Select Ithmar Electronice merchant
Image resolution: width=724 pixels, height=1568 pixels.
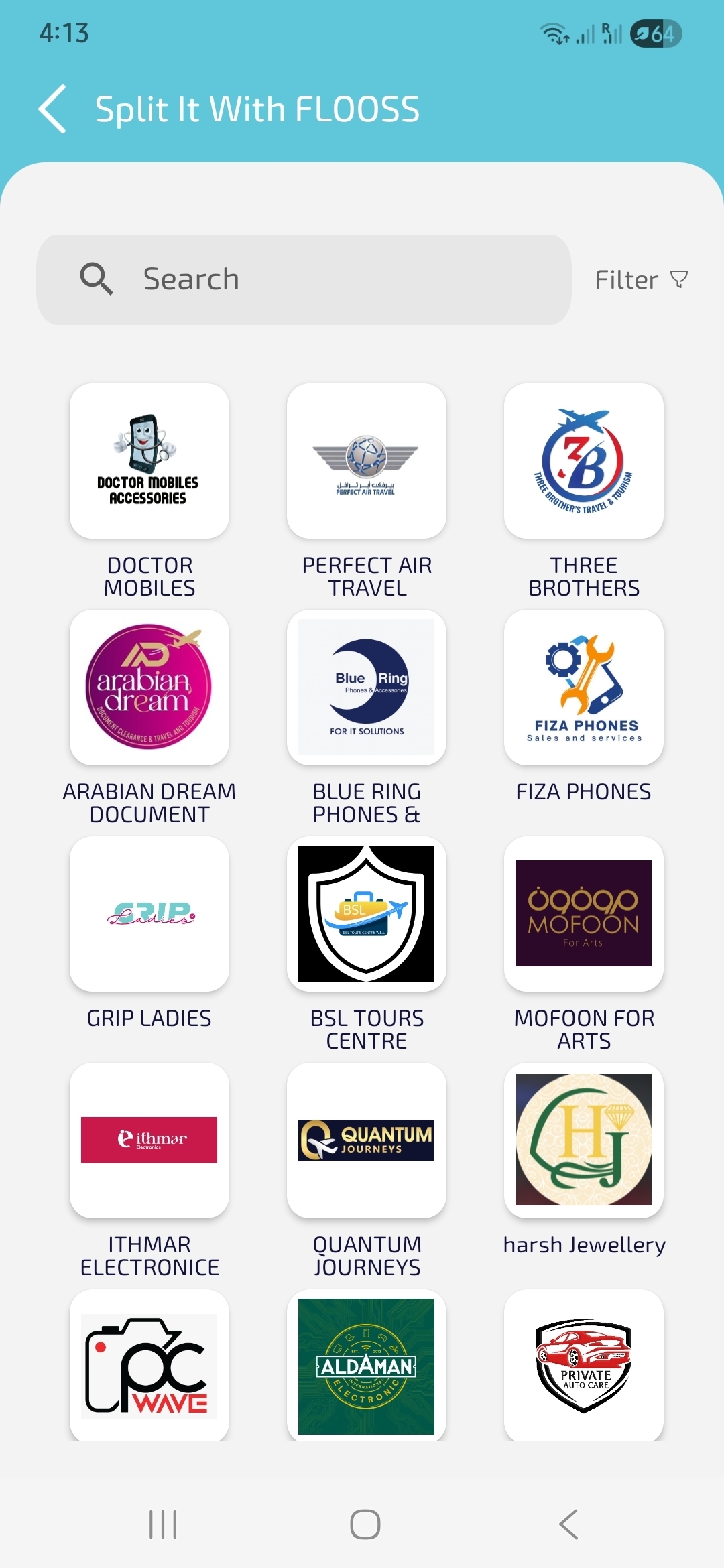point(149,1140)
